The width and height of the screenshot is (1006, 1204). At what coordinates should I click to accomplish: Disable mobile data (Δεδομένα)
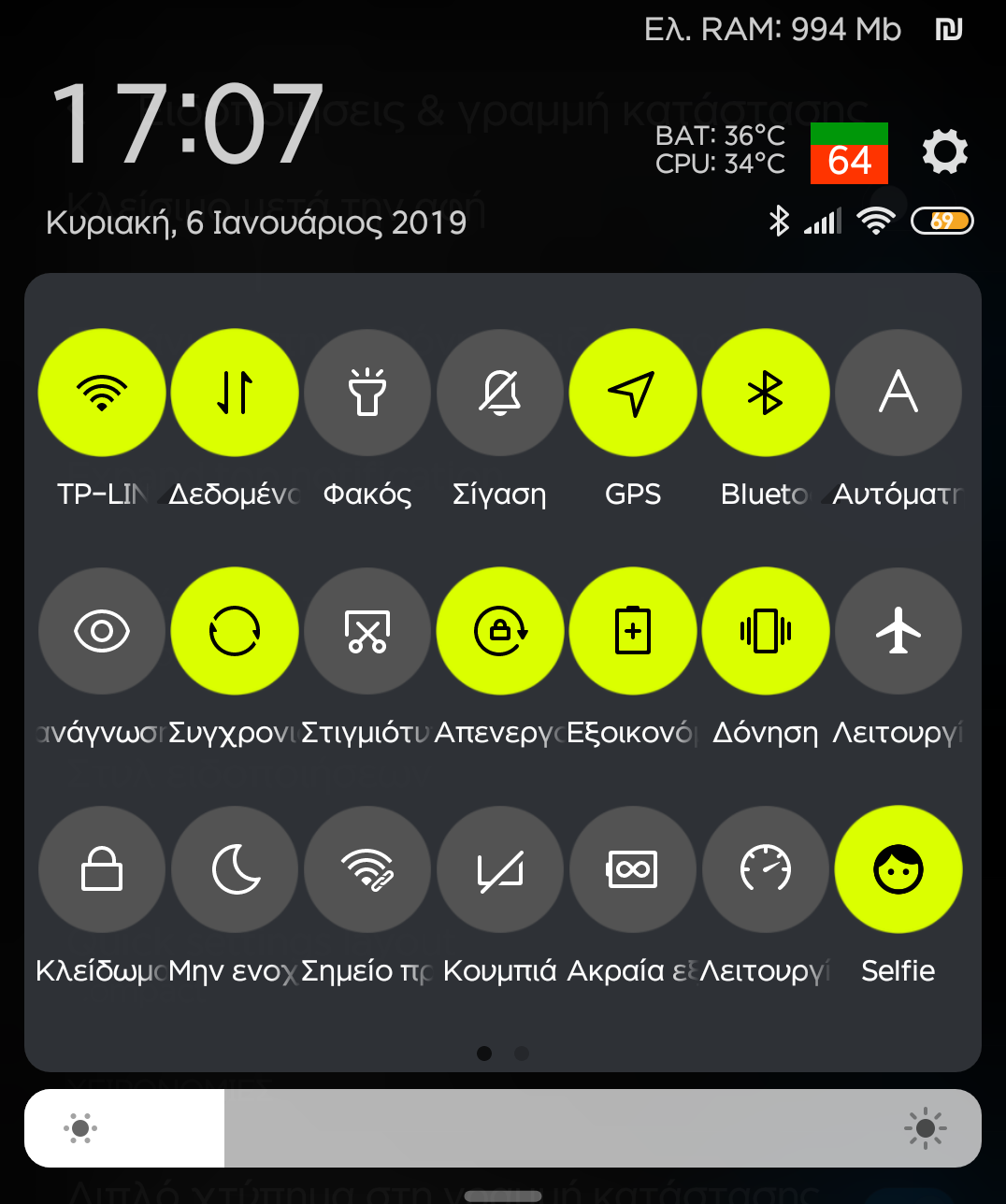coord(235,393)
